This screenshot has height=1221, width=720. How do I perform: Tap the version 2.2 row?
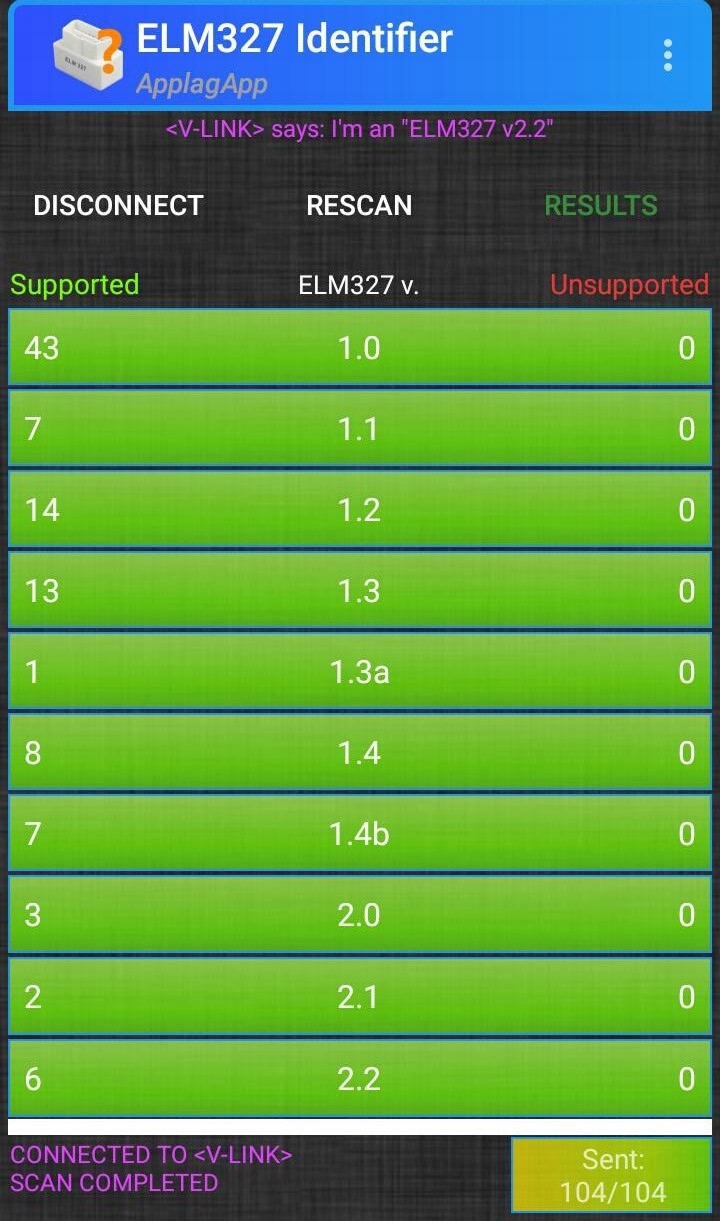pos(360,1078)
